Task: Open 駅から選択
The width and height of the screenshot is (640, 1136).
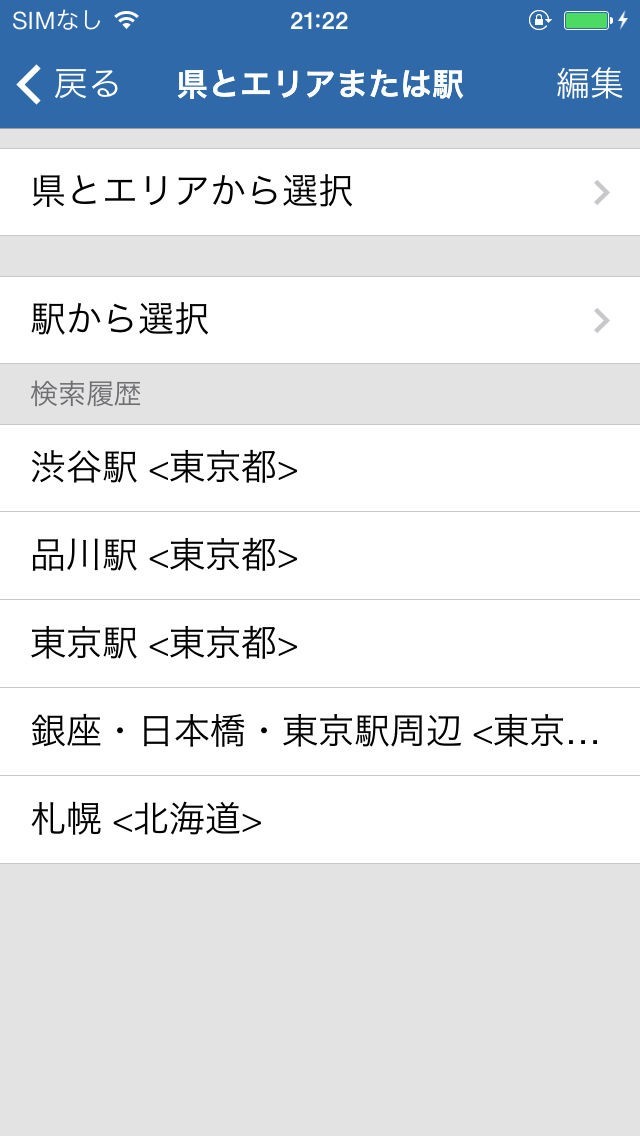Action: (x=320, y=320)
